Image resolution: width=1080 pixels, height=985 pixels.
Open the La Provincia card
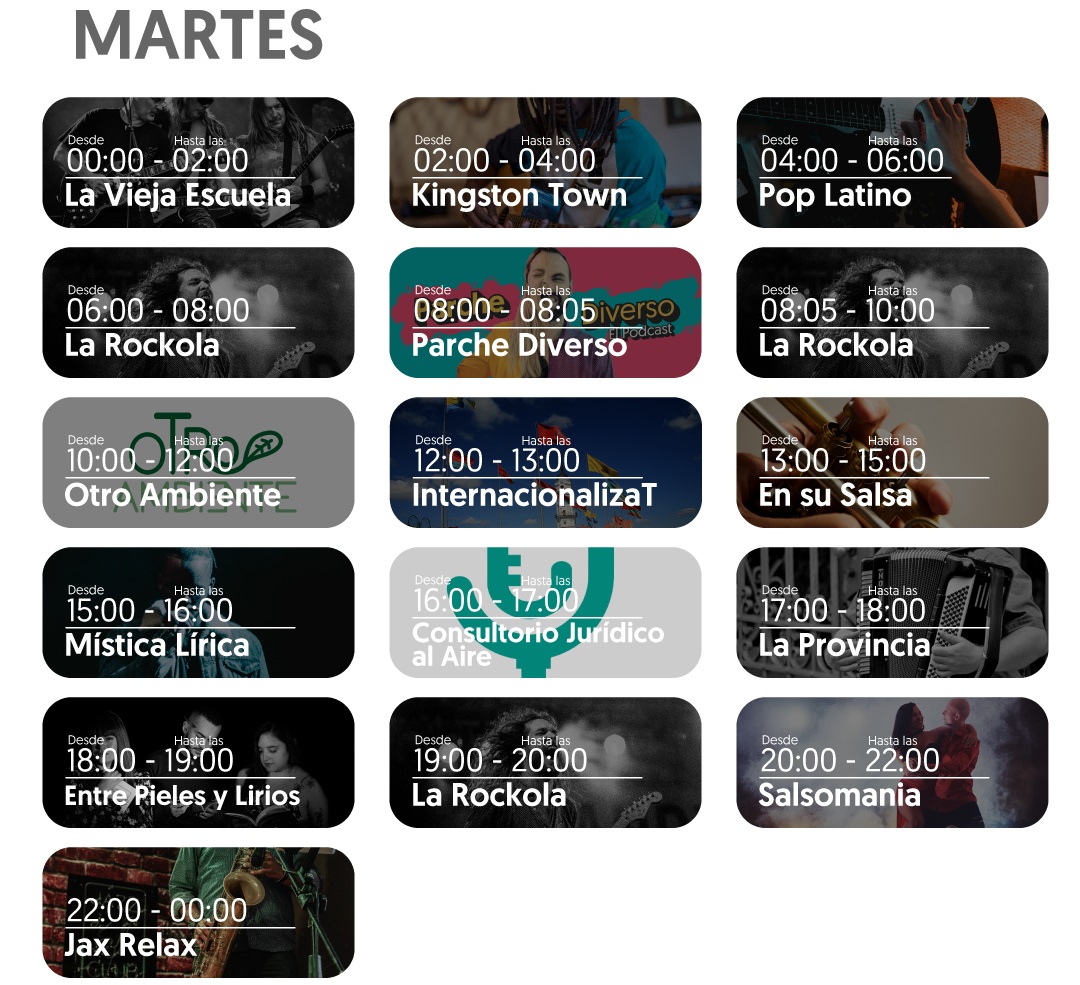point(892,612)
